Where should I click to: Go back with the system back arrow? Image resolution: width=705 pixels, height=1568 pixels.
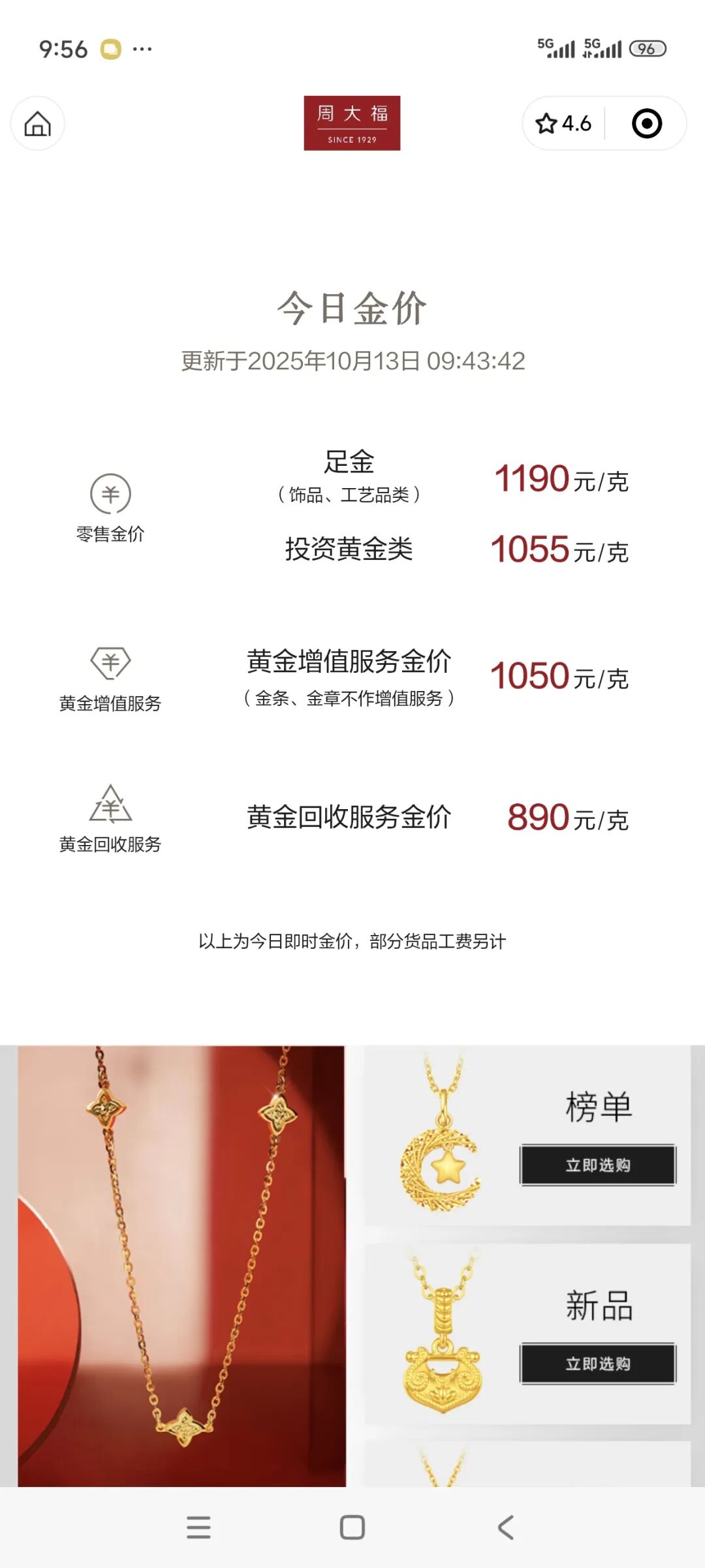coord(506,1528)
